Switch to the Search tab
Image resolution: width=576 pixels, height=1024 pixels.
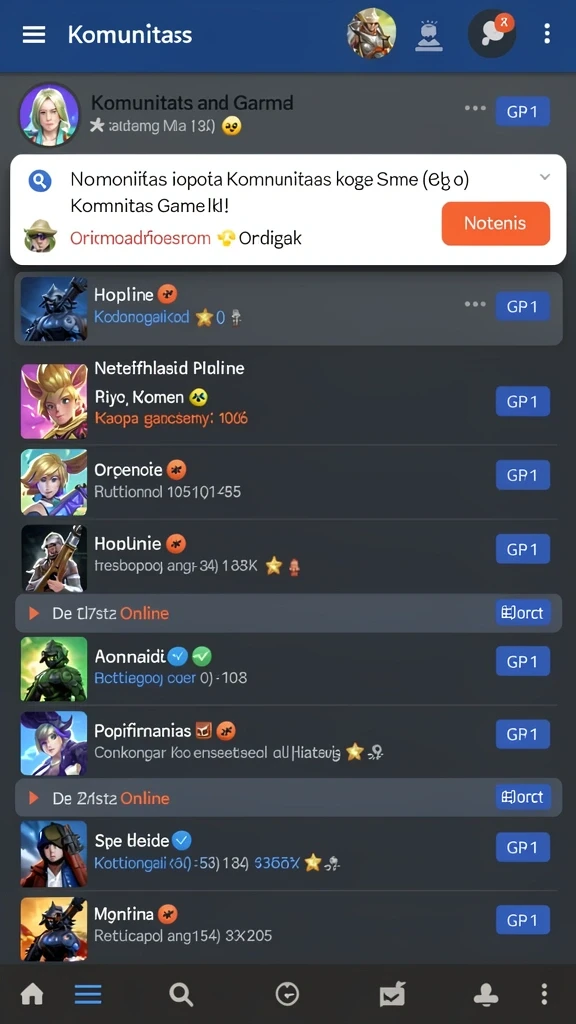click(181, 994)
